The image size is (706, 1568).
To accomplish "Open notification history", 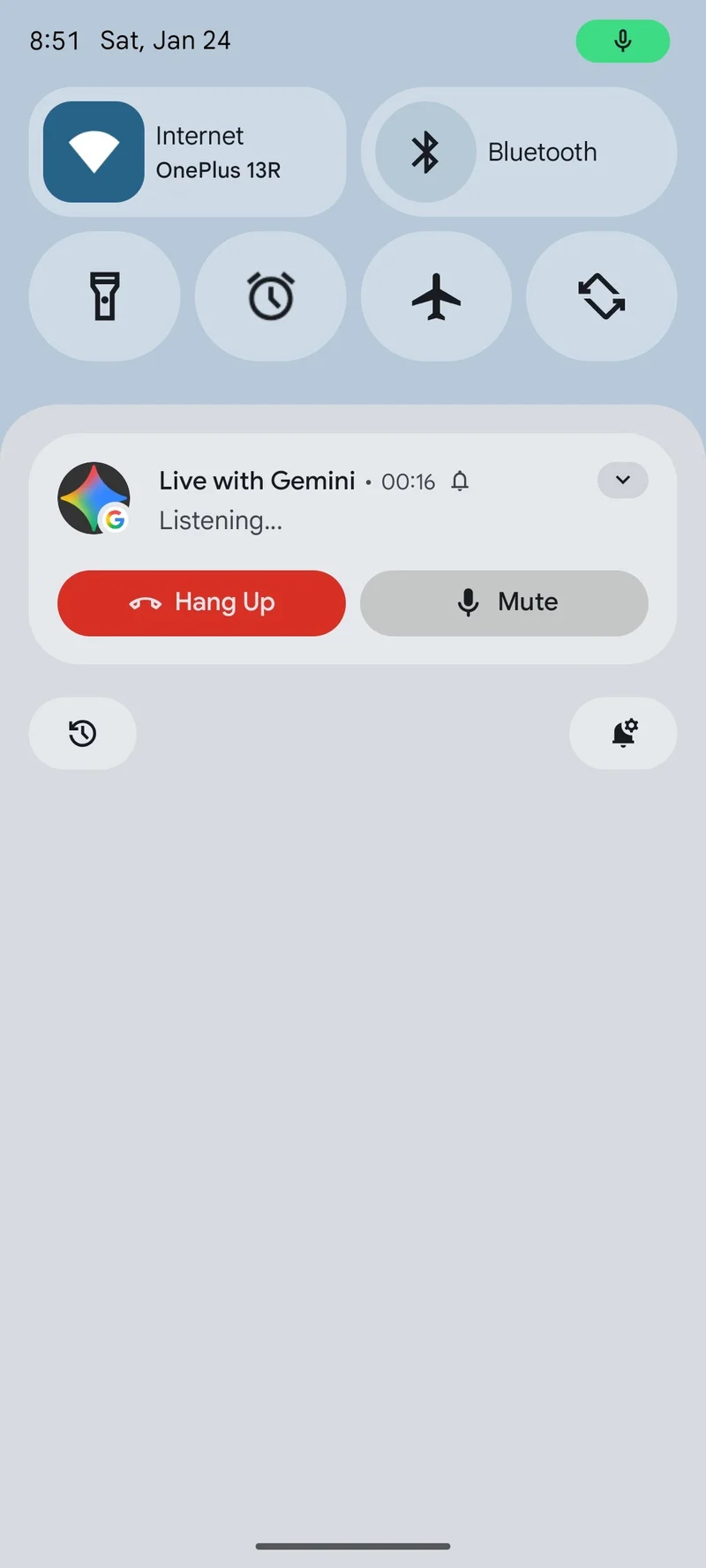I will click(x=82, y=733).
